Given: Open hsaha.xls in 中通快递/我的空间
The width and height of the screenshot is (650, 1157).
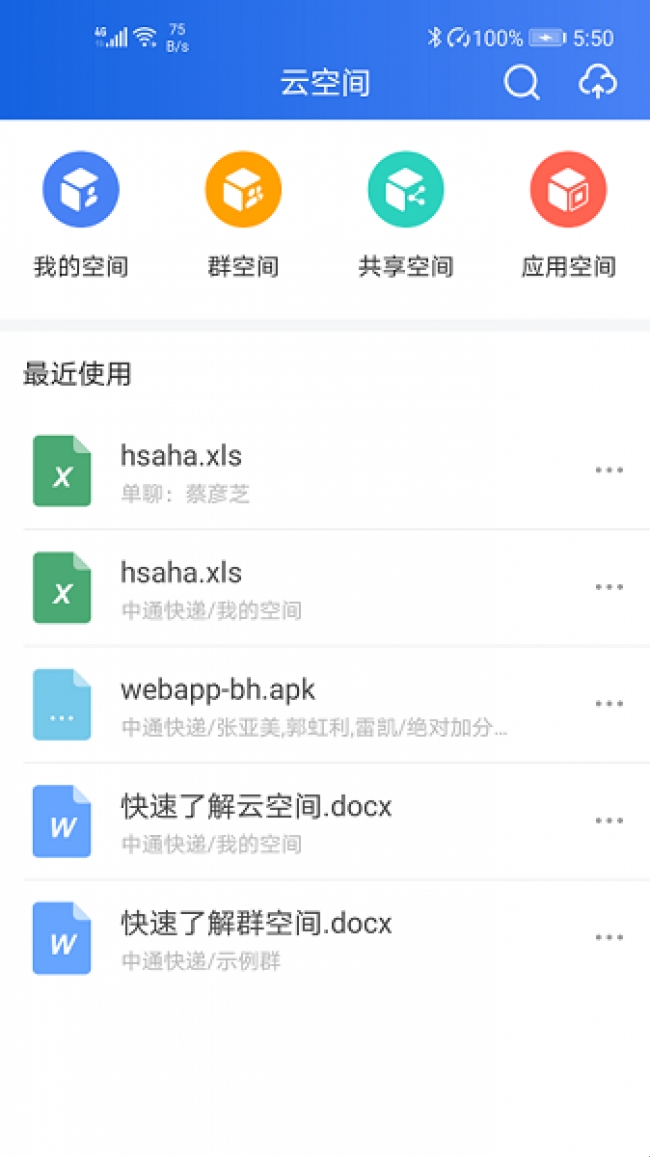Looking at the screenshot, I should pyautogui.click(x=300, y=588).
